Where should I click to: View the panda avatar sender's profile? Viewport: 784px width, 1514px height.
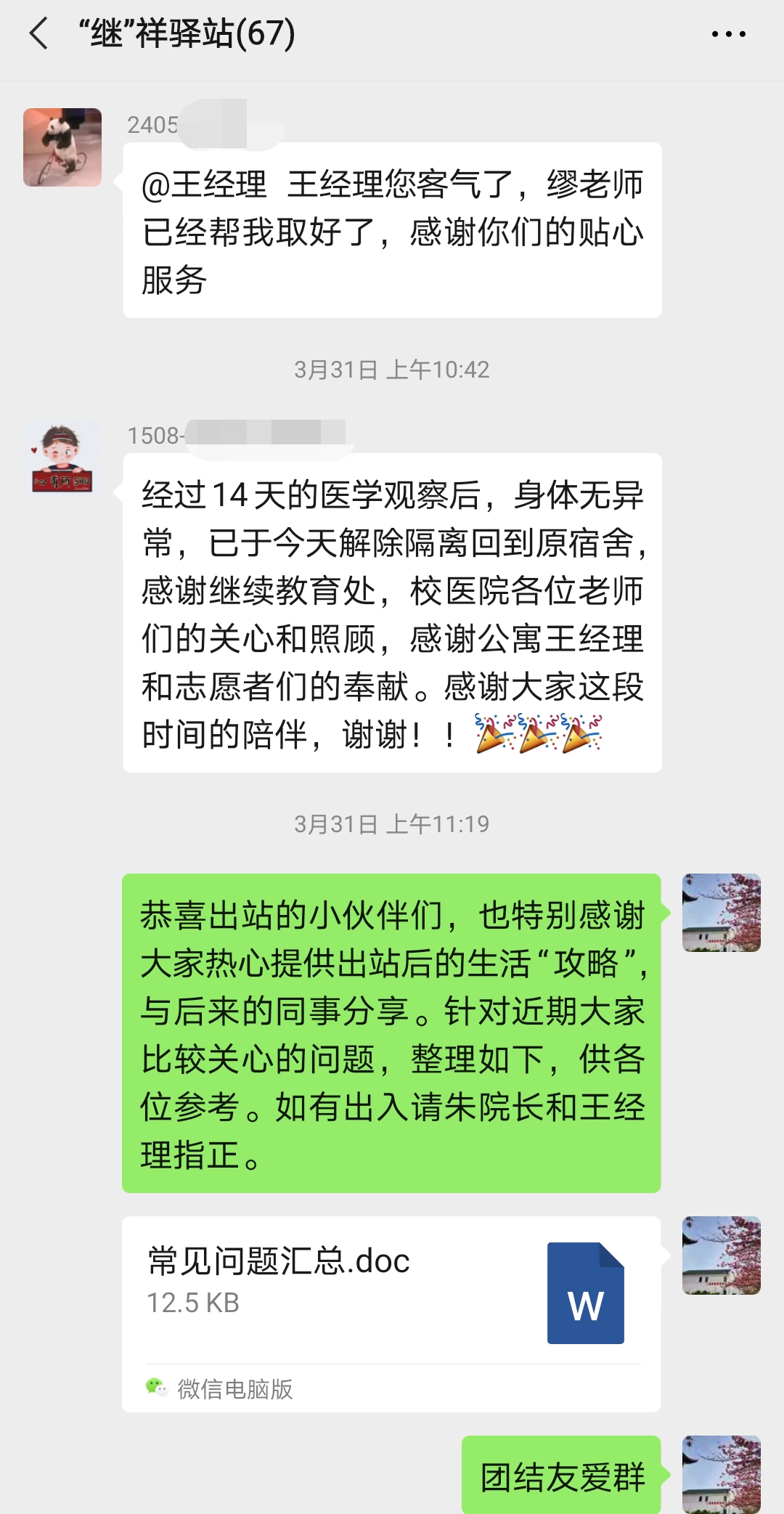coord(62,147)
